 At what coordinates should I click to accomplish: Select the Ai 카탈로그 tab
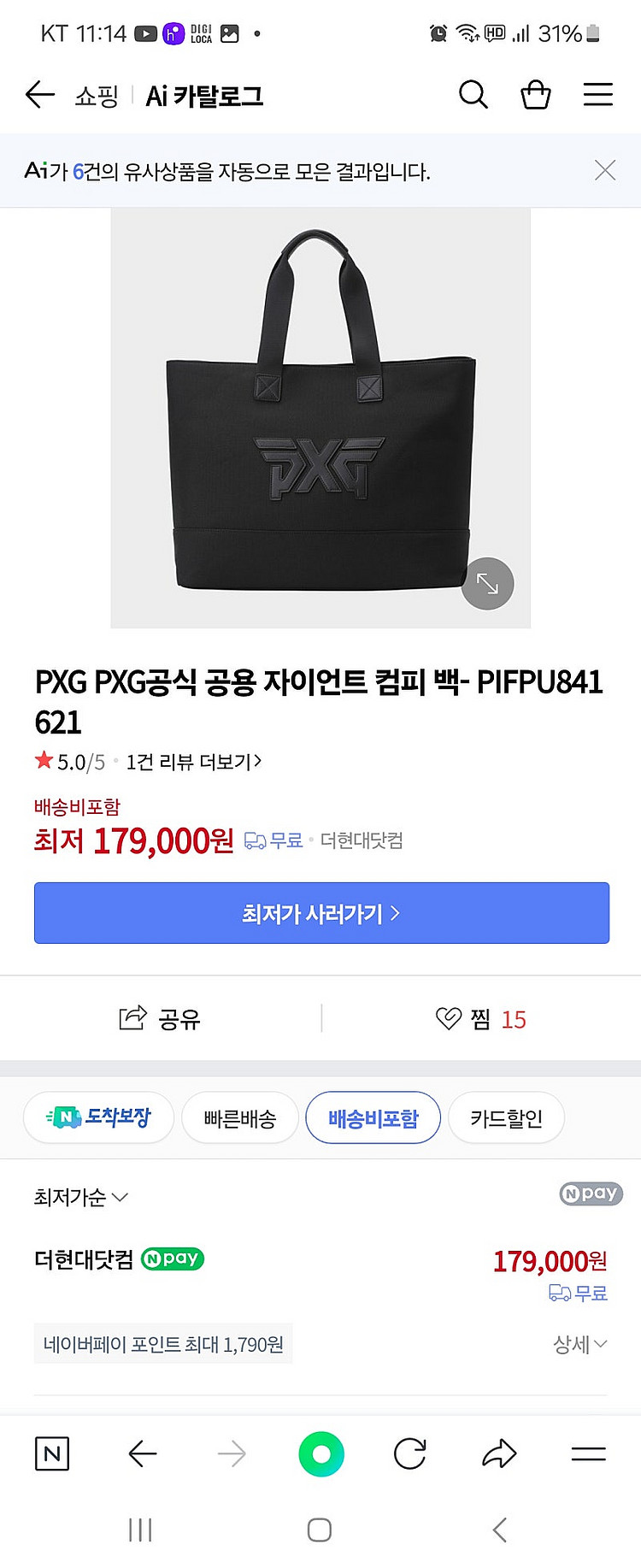coord(203,95)
